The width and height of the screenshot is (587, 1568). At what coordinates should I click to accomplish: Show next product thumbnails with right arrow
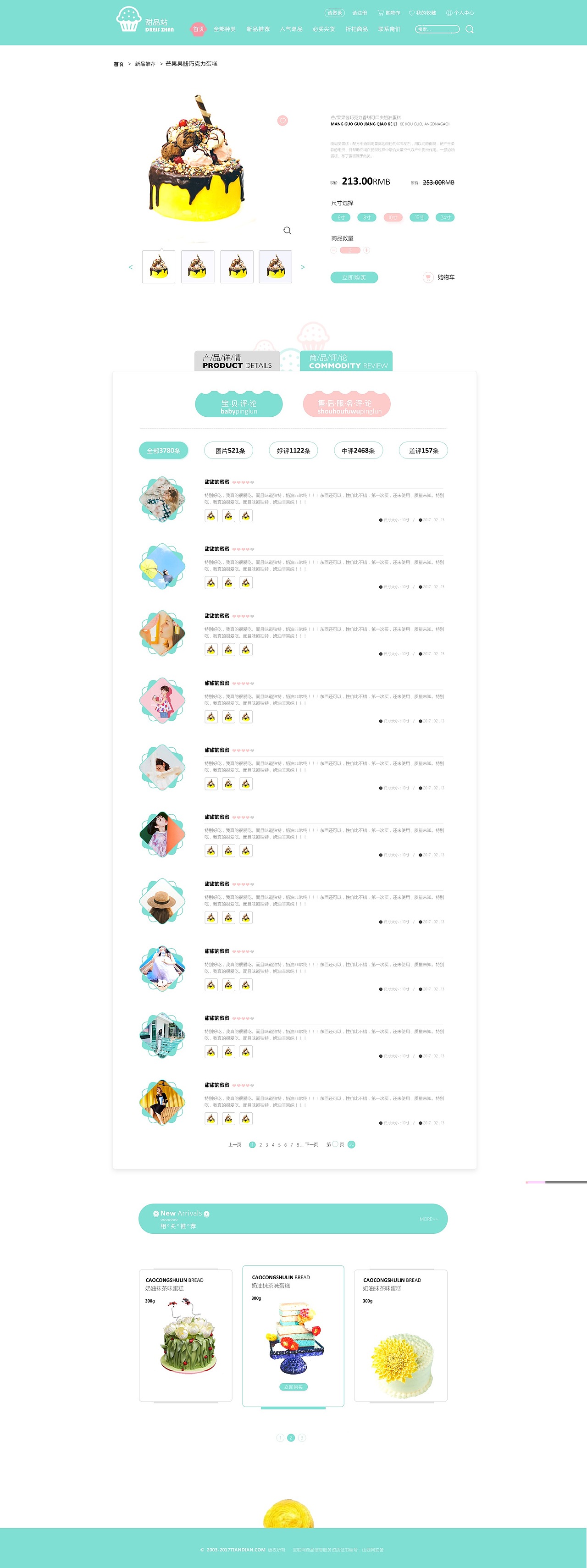(x=303, y=267)
